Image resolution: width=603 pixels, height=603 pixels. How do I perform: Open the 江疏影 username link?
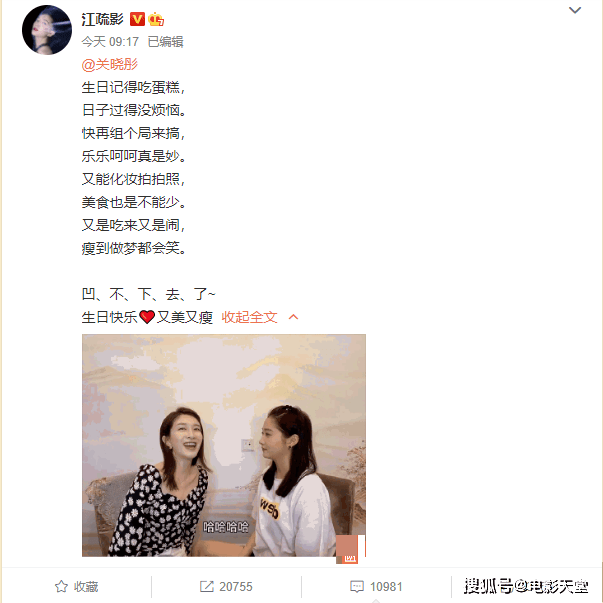point(103,19)
